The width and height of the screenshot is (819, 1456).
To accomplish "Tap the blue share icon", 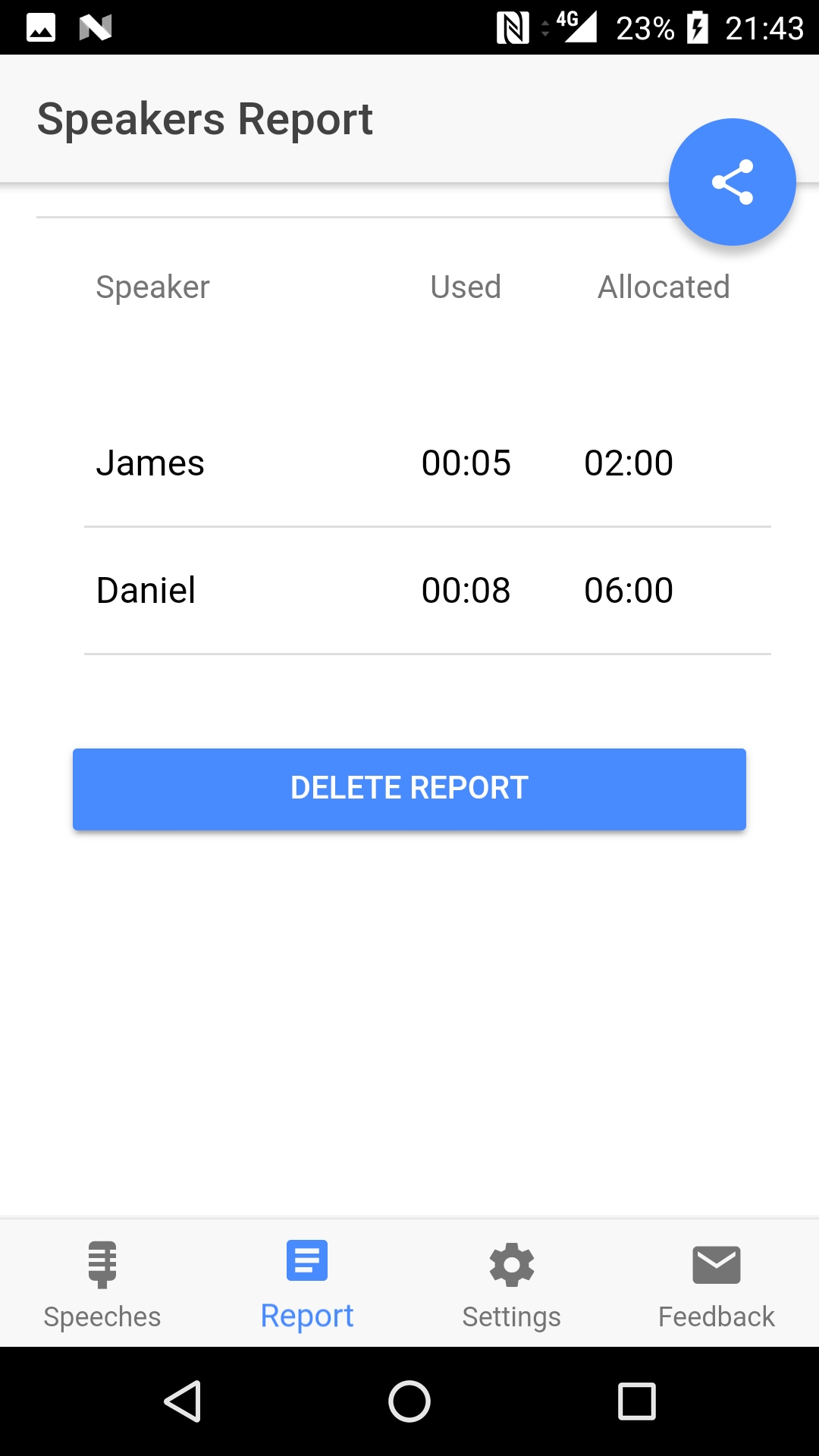I will pyautogui.click(x=731, y=182).
